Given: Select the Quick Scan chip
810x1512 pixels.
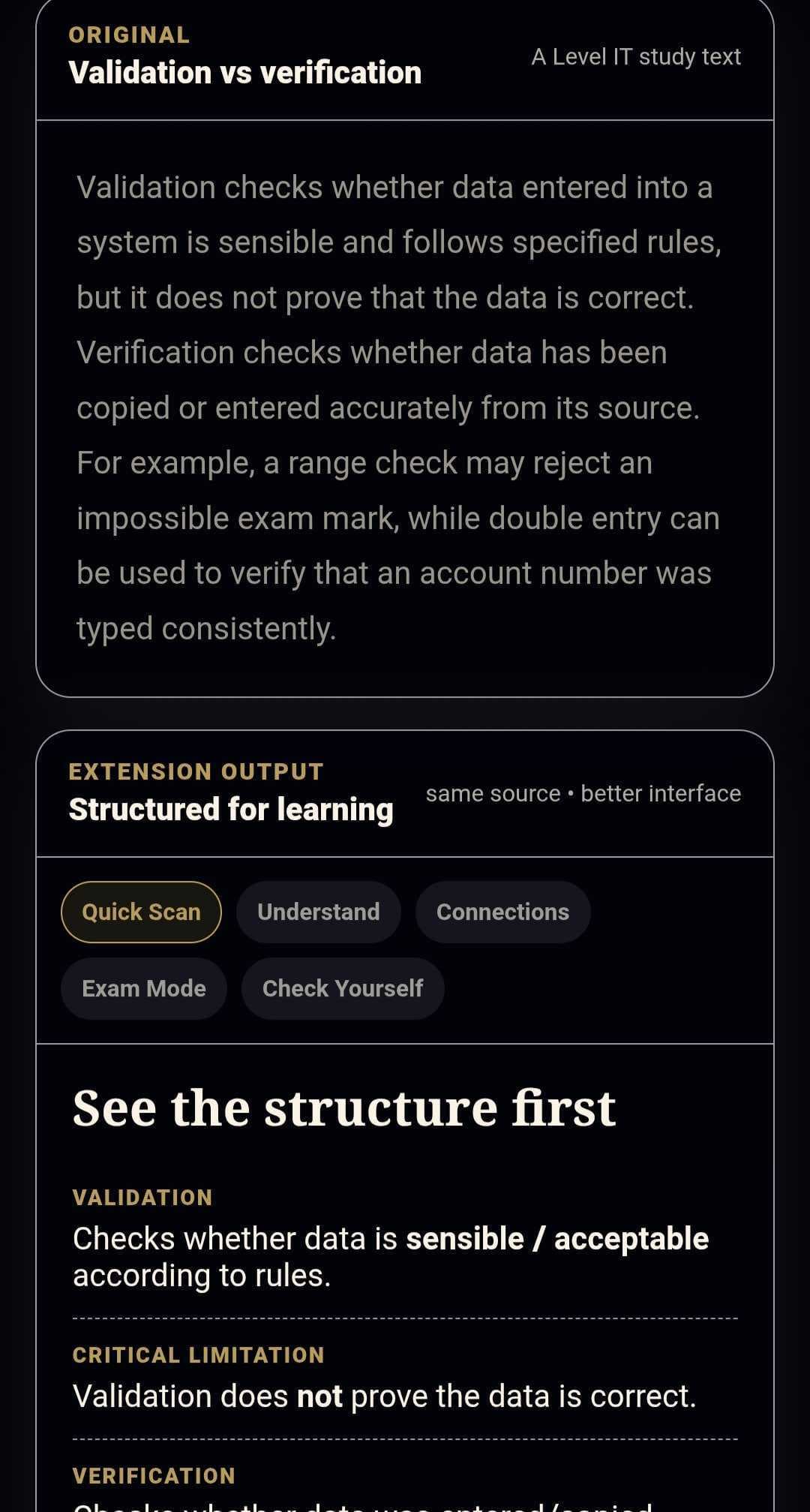Looking at the screenshot, I should [x=141, y=912].
